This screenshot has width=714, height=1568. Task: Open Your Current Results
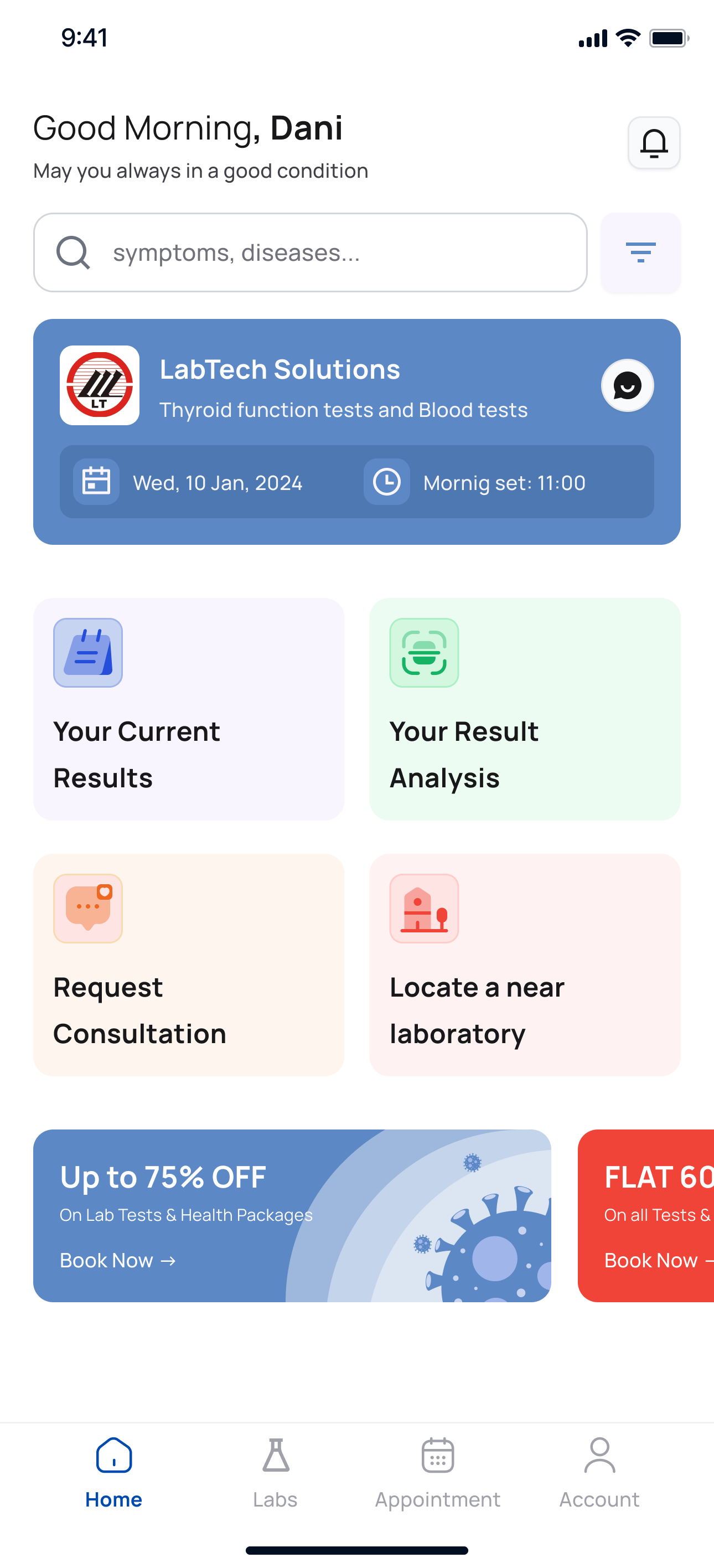(x=189, y=709)
